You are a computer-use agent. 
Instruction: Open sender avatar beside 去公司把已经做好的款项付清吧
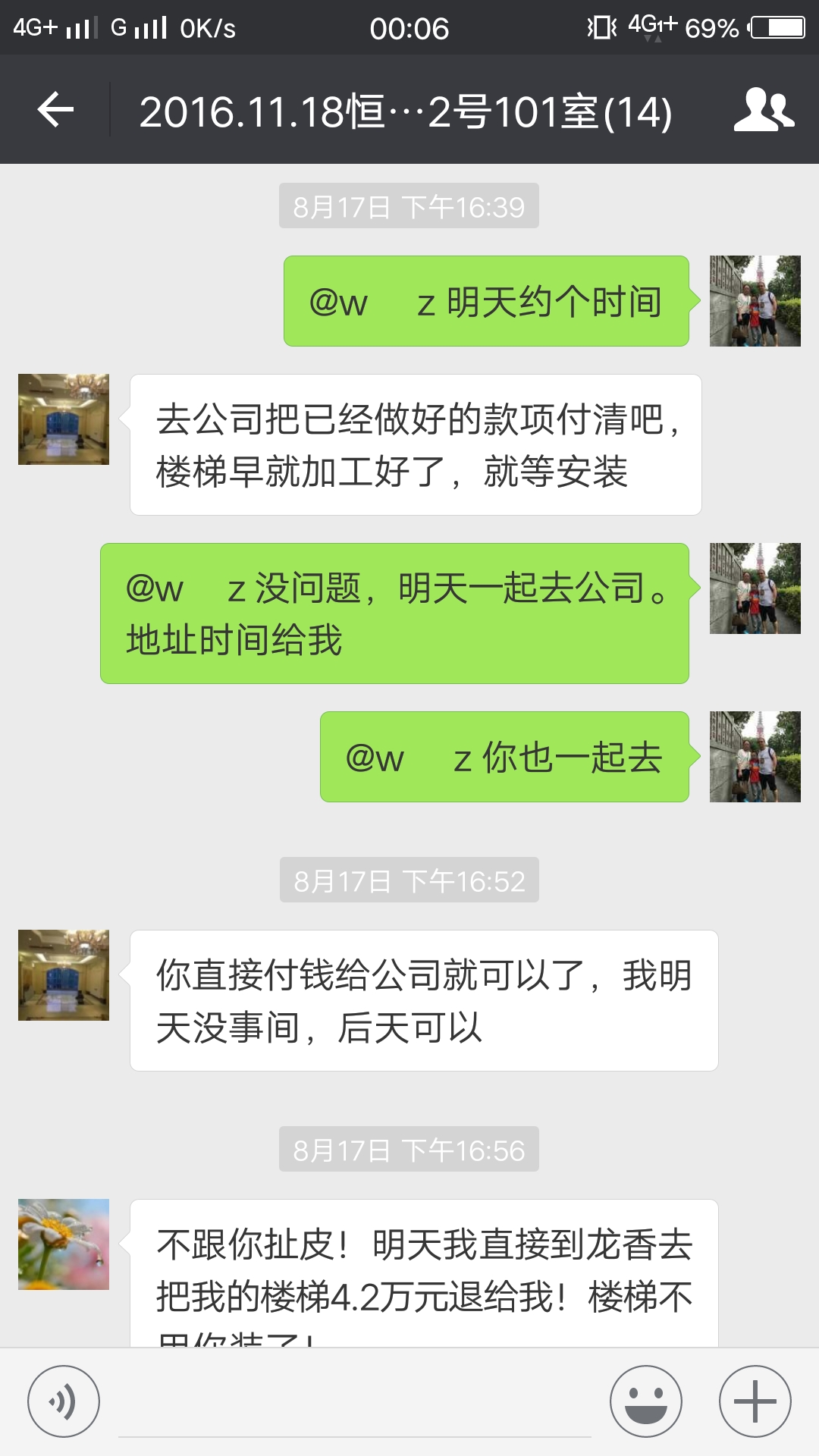[64, 419]
